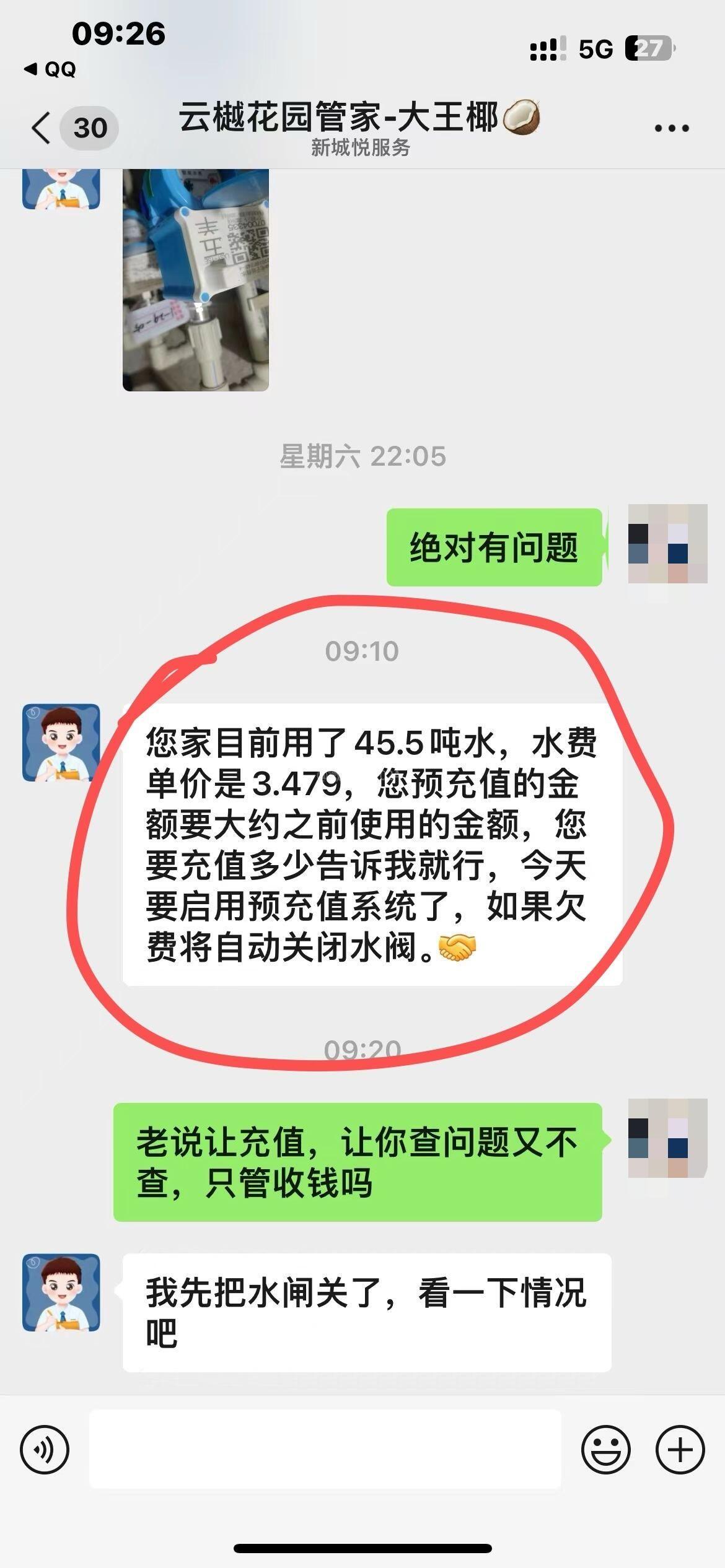Go back to the chat list
The image size is (725, 1568).
click(41, 128)
